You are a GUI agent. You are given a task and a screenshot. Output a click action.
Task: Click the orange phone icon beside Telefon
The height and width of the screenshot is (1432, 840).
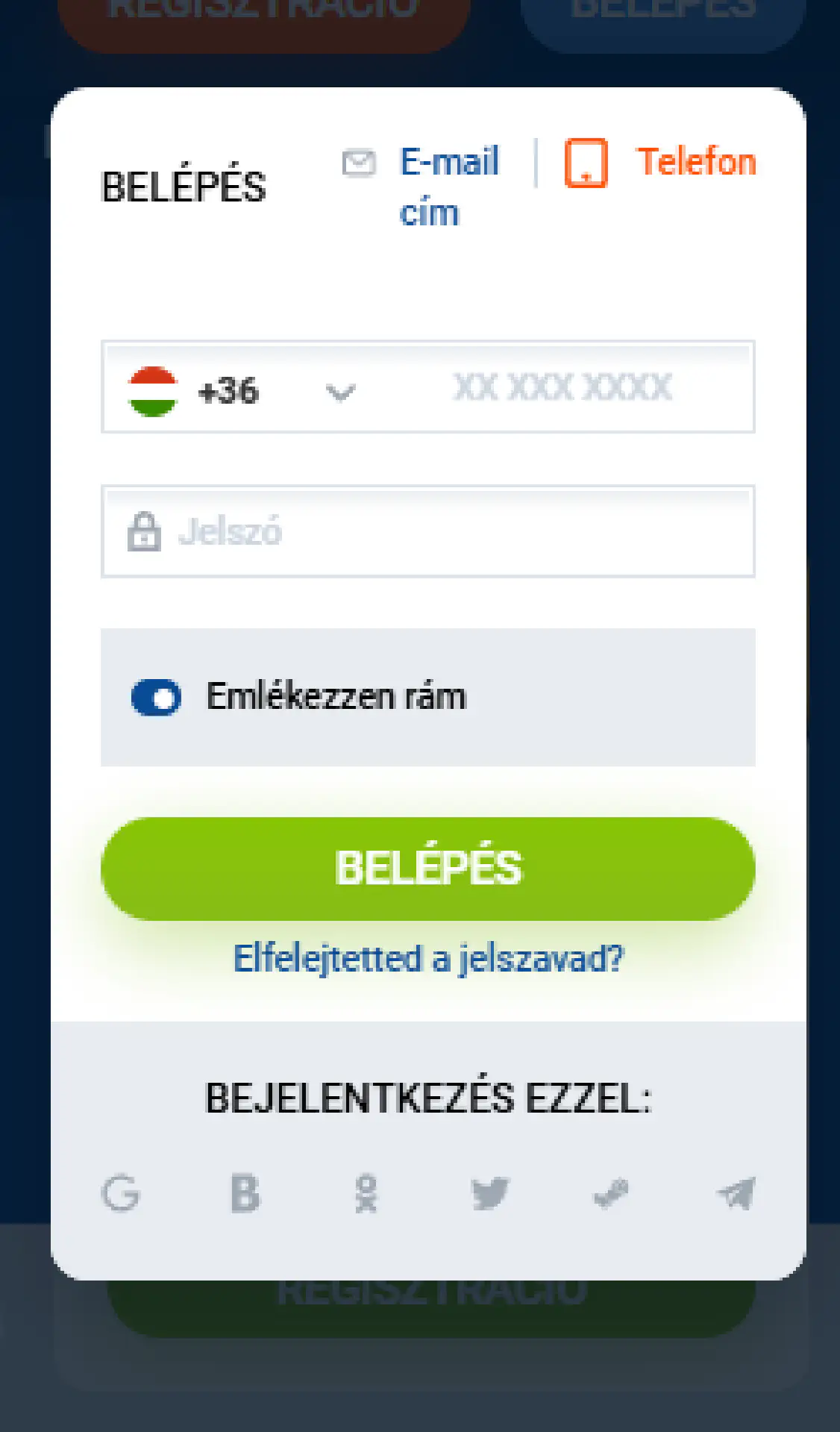[587, 163]
